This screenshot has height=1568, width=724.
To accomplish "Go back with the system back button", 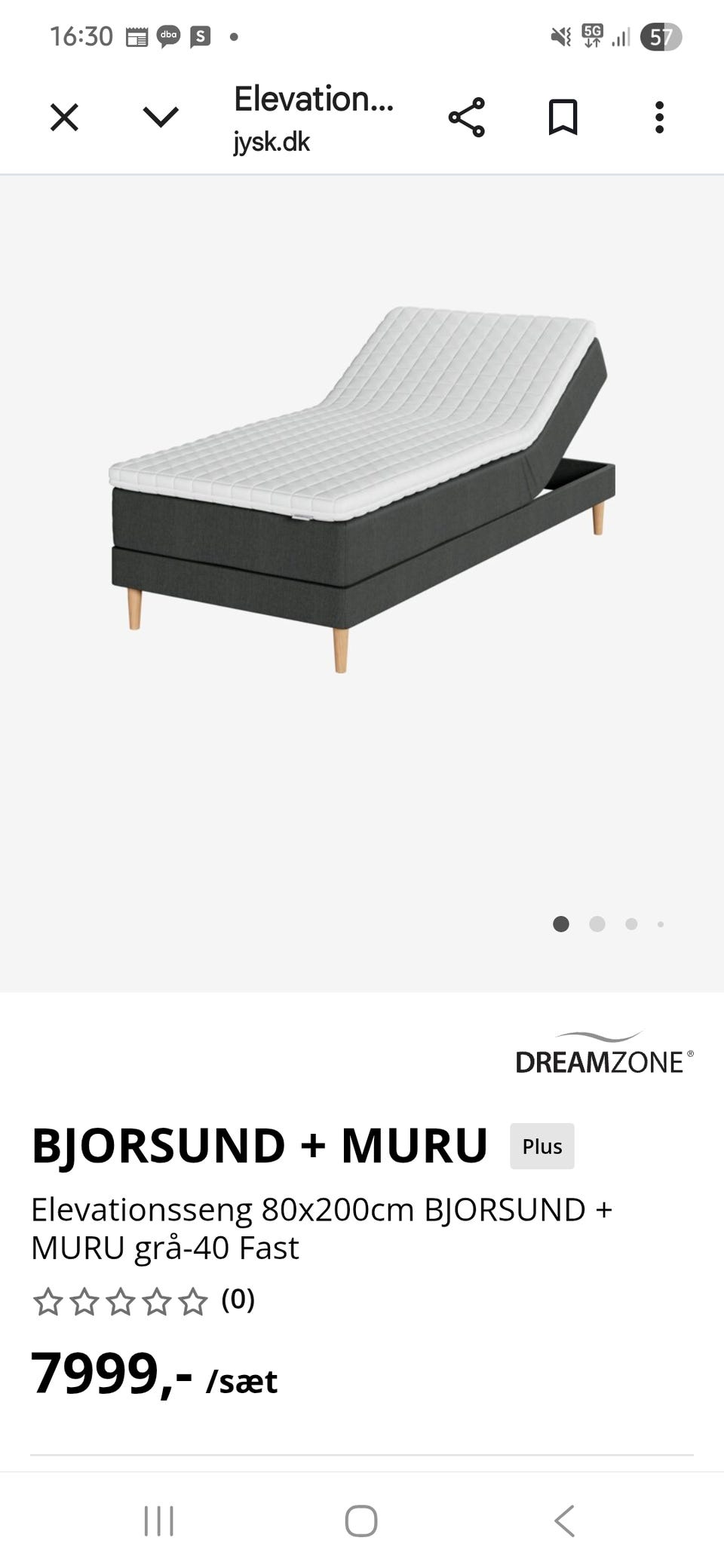I will [565, 1520].
